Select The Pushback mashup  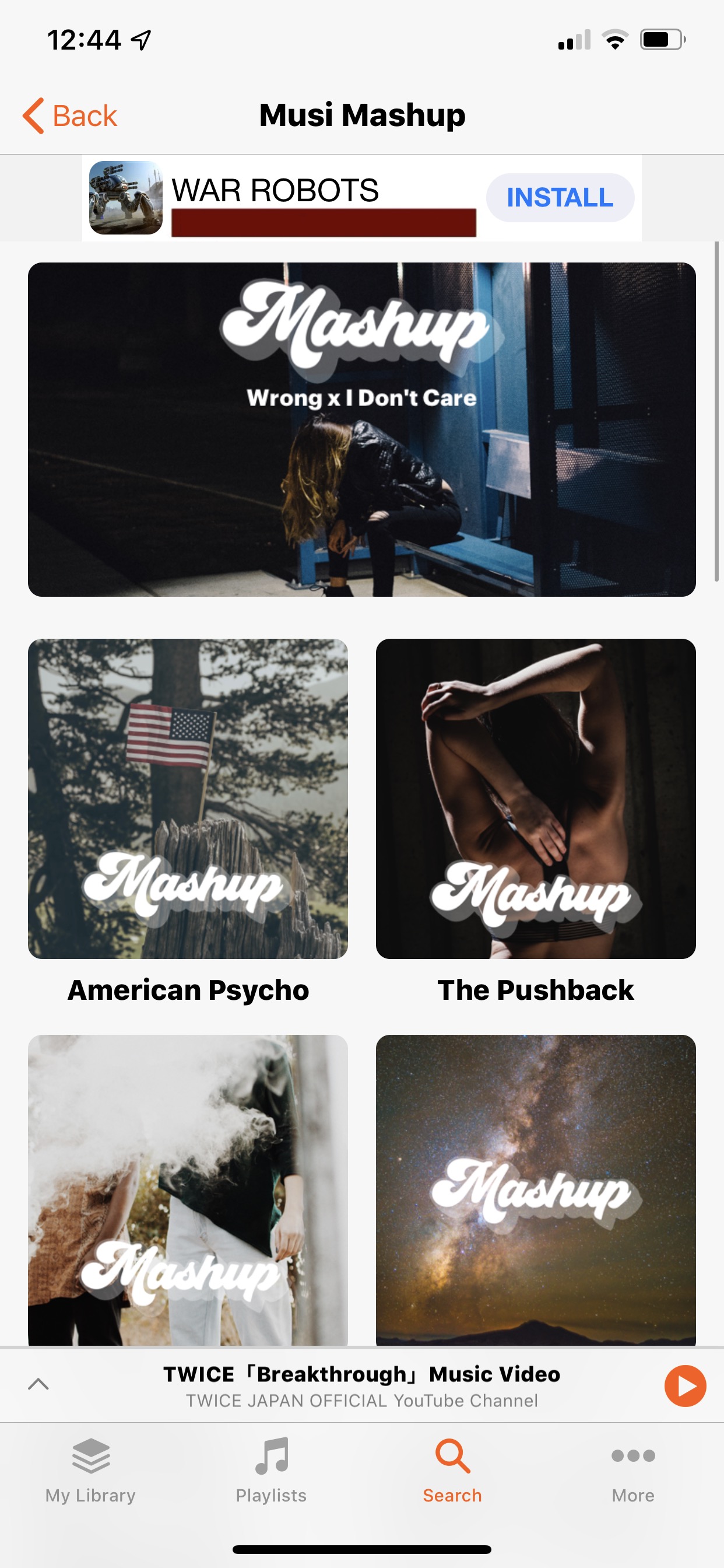[535, 799]
